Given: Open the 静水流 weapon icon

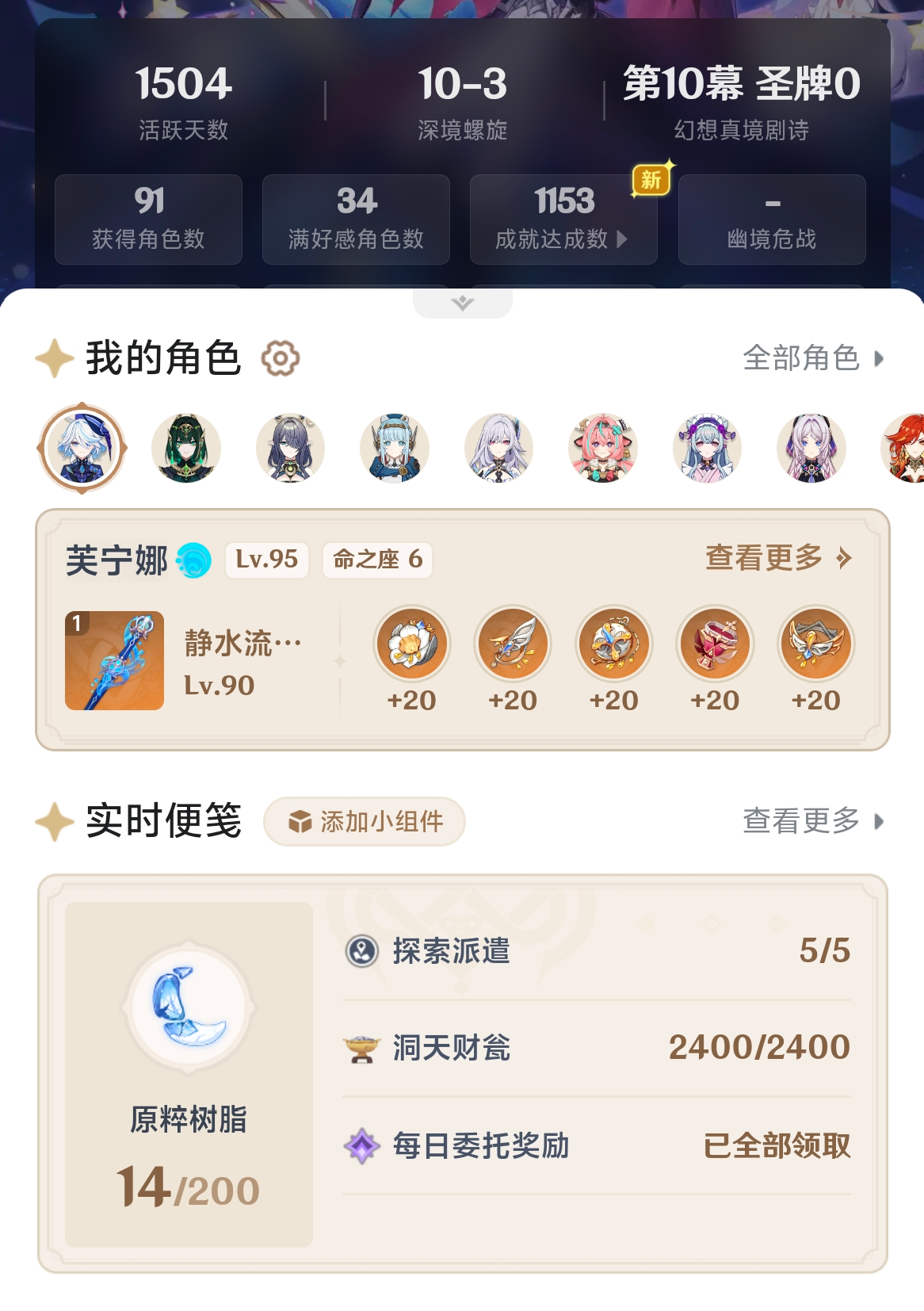Looking at the screenshot, I should coord(115,660).
